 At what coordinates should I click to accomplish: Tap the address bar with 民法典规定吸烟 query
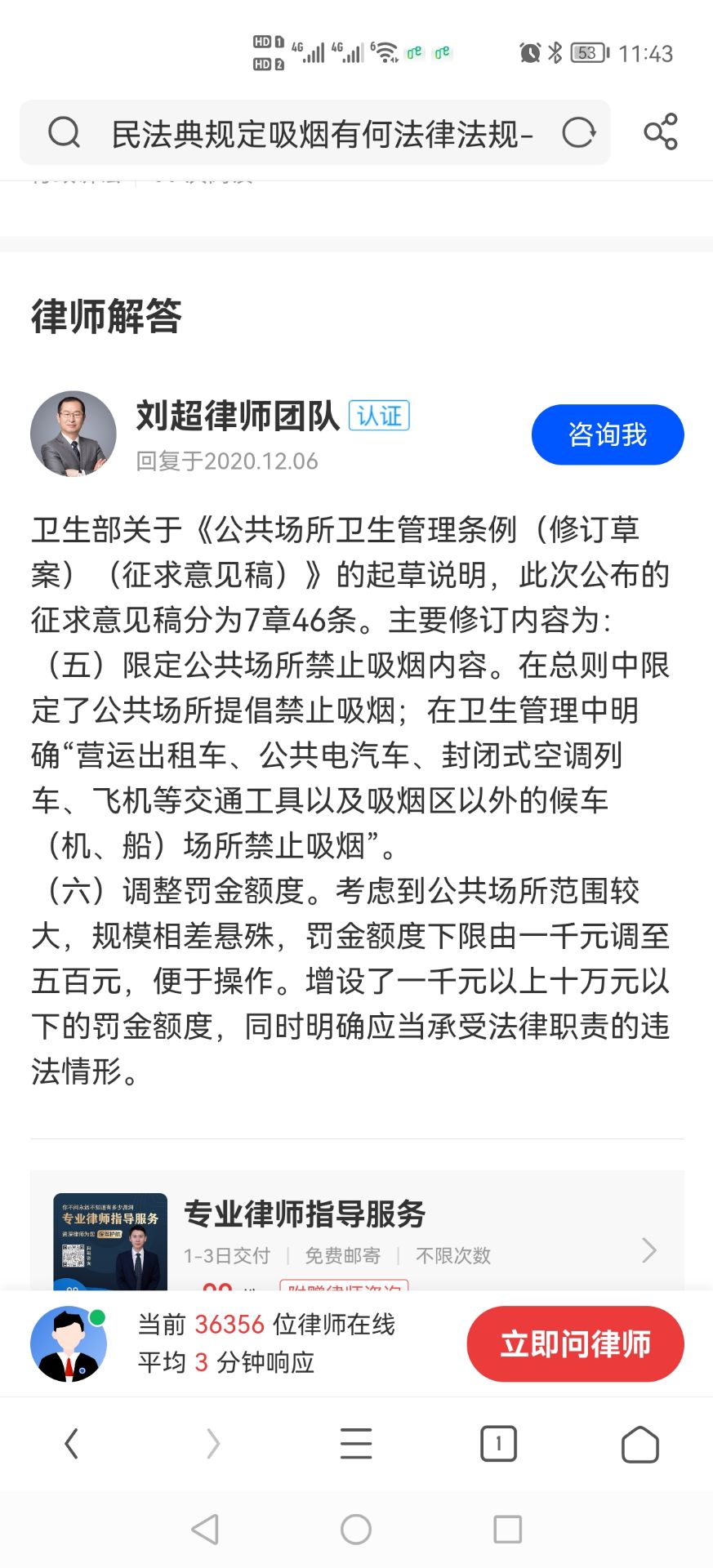click(x=322, y=134)
